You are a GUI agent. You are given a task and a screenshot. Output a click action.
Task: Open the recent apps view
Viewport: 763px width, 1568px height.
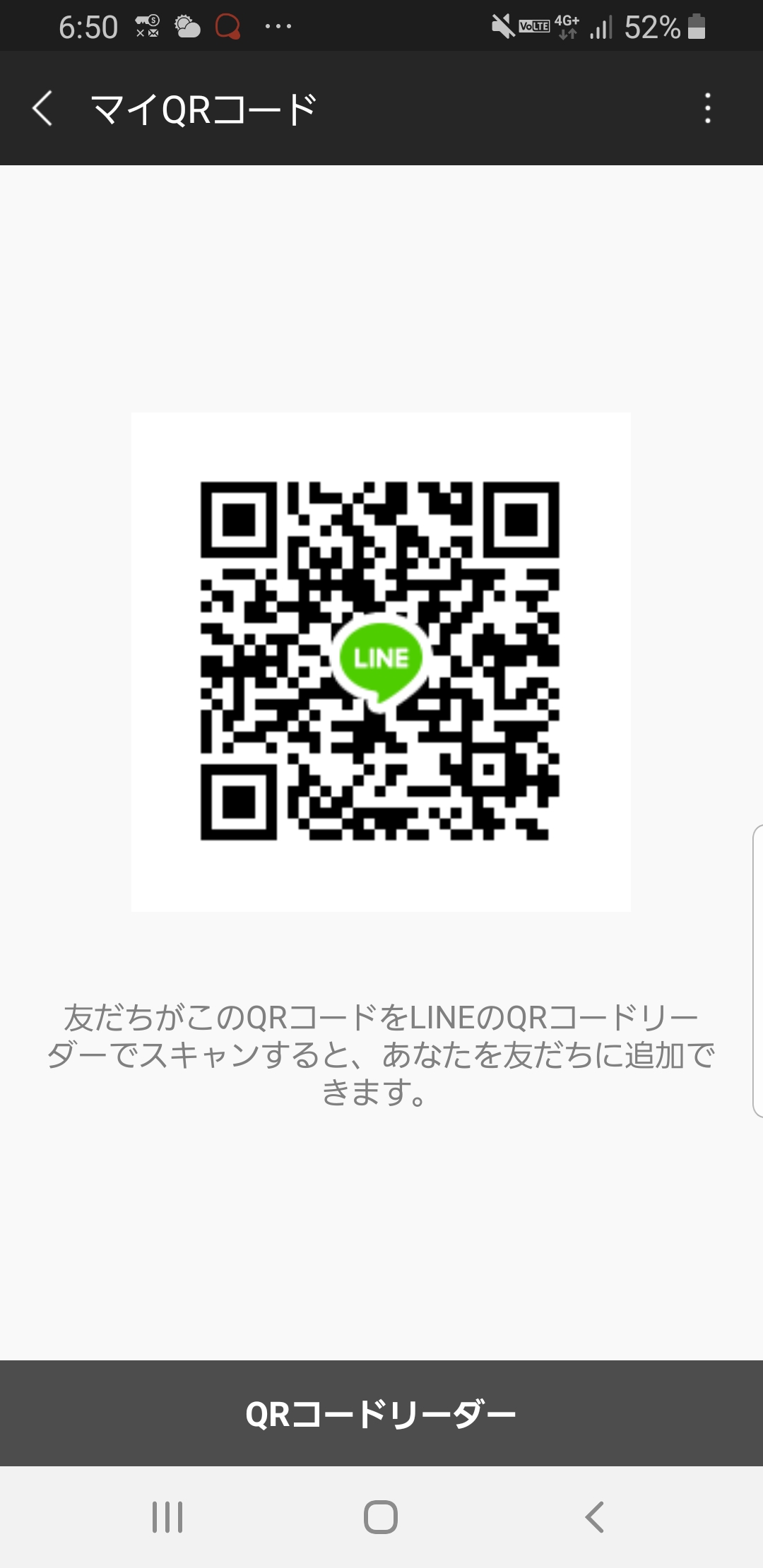coord(167,1516)
